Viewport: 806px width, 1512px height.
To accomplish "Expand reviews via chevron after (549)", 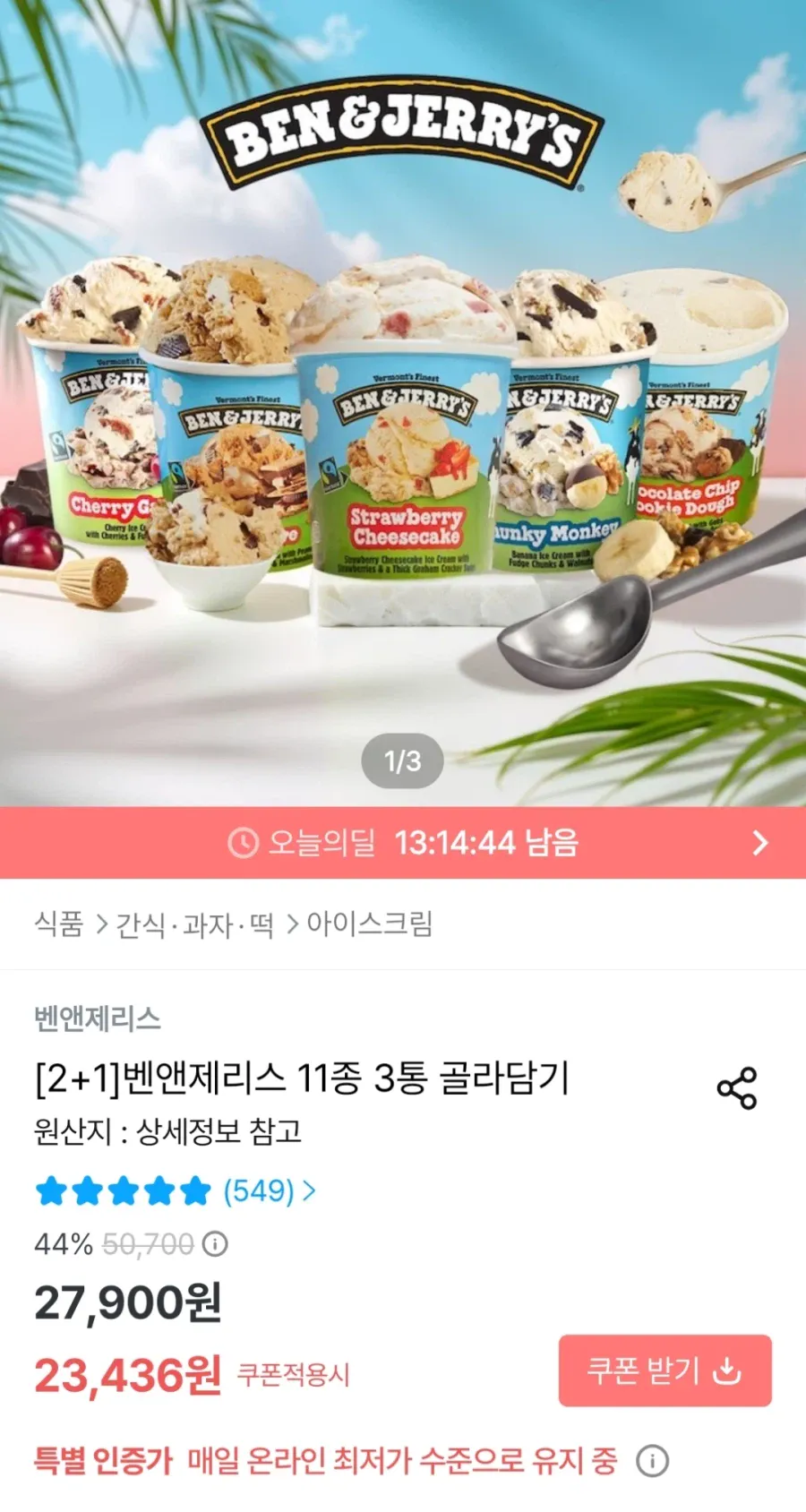I will click(x=313, y=1191).
